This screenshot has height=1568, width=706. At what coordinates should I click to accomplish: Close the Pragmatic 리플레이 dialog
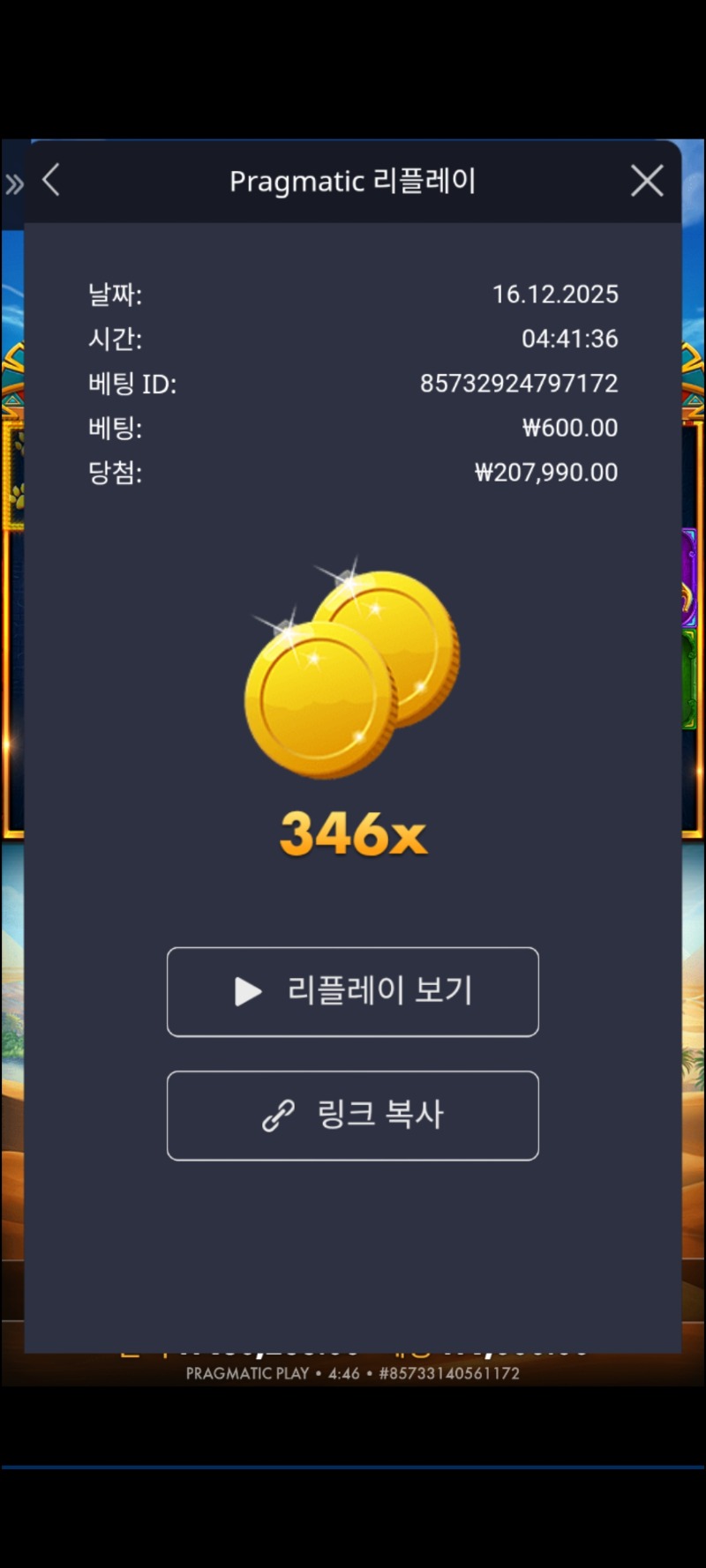[x=647, y=181]
